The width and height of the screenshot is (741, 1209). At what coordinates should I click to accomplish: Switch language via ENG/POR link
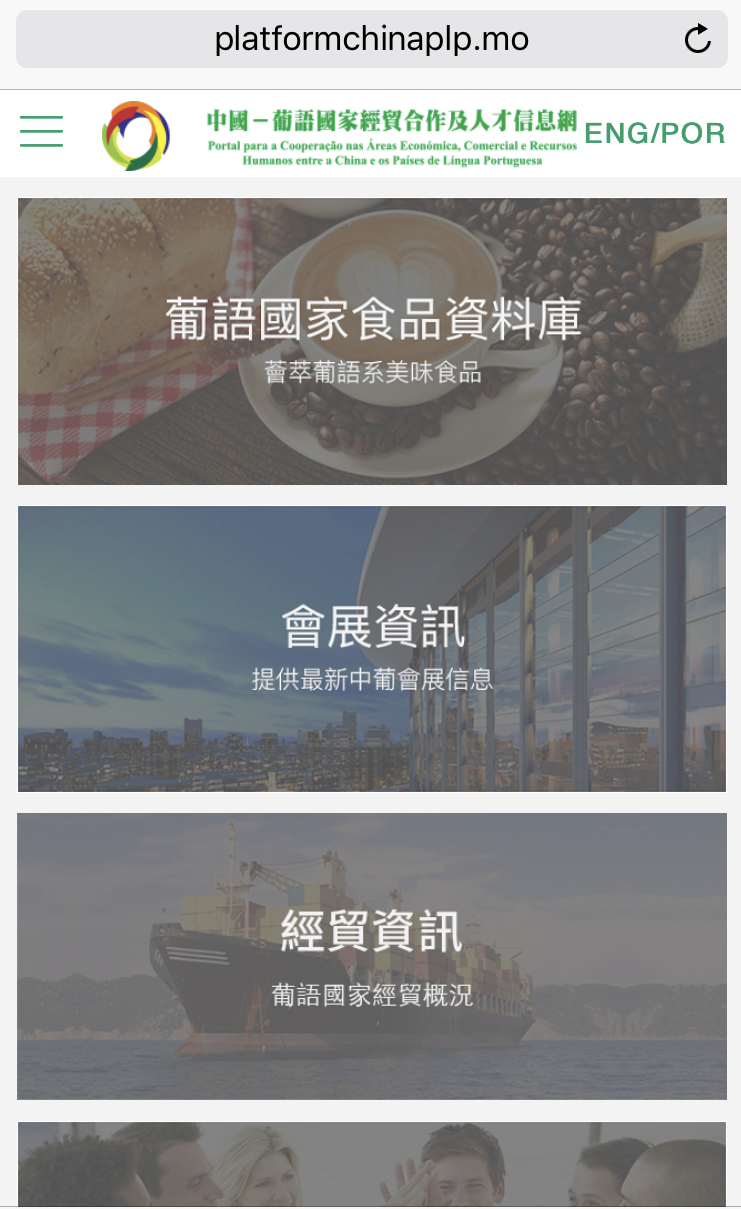[654, 133]
